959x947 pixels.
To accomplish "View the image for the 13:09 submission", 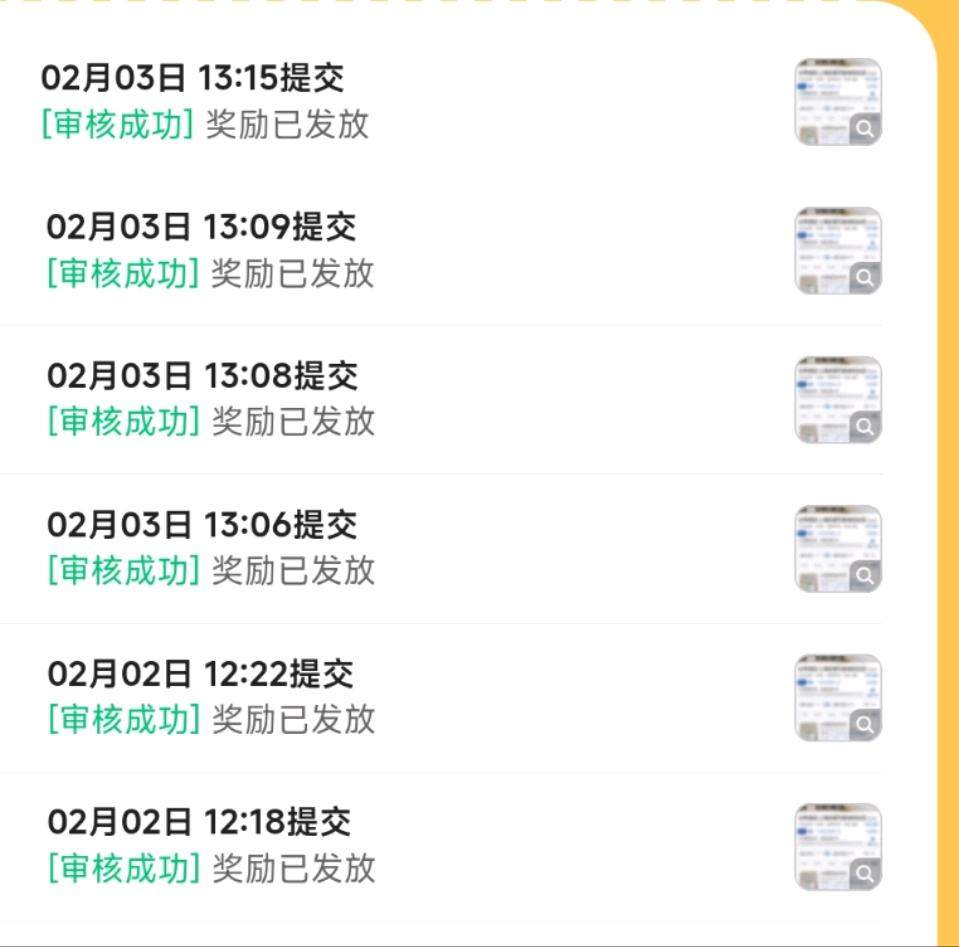I will tap(838, 251).
